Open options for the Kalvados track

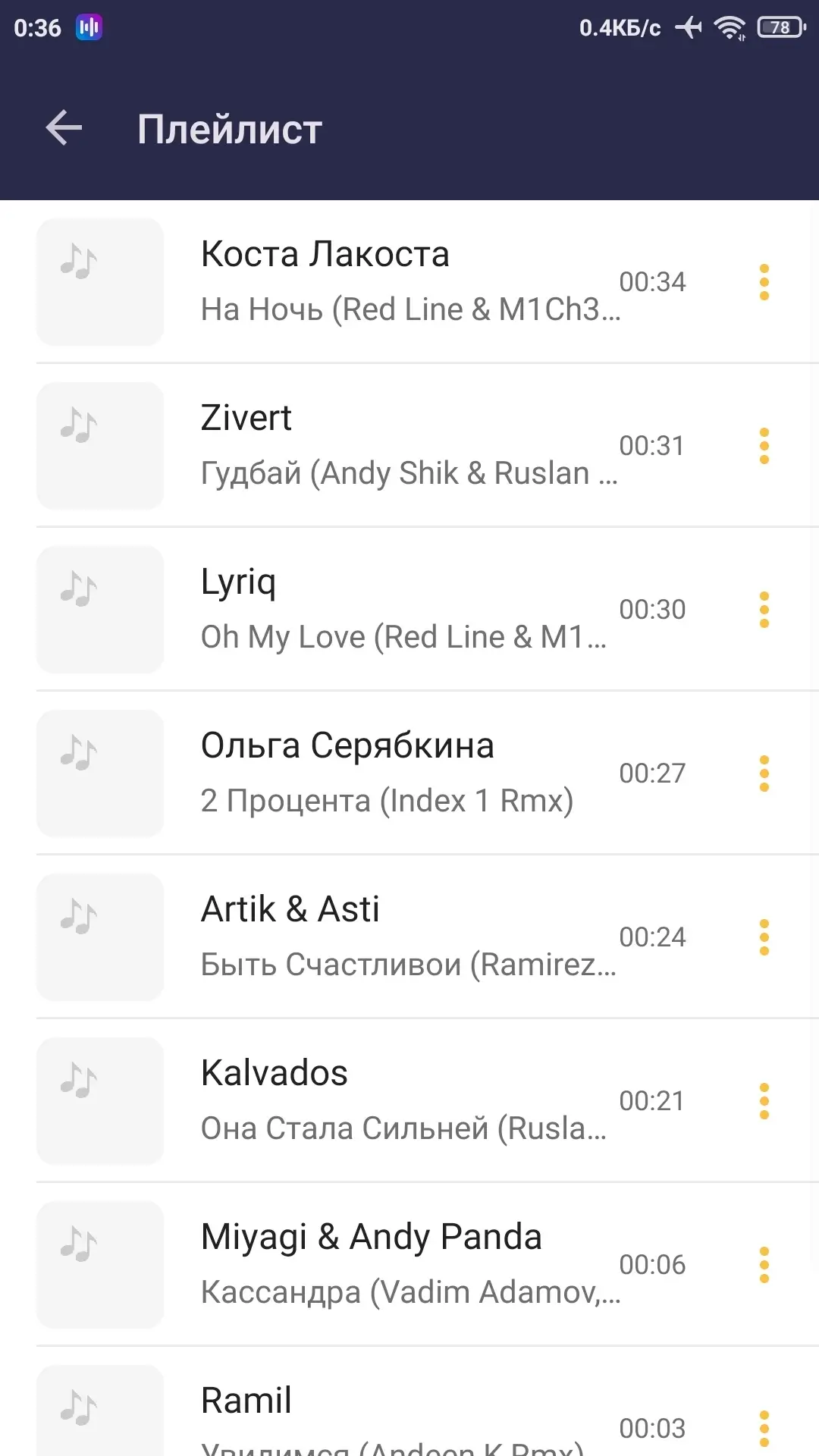tap(764, 1101)
